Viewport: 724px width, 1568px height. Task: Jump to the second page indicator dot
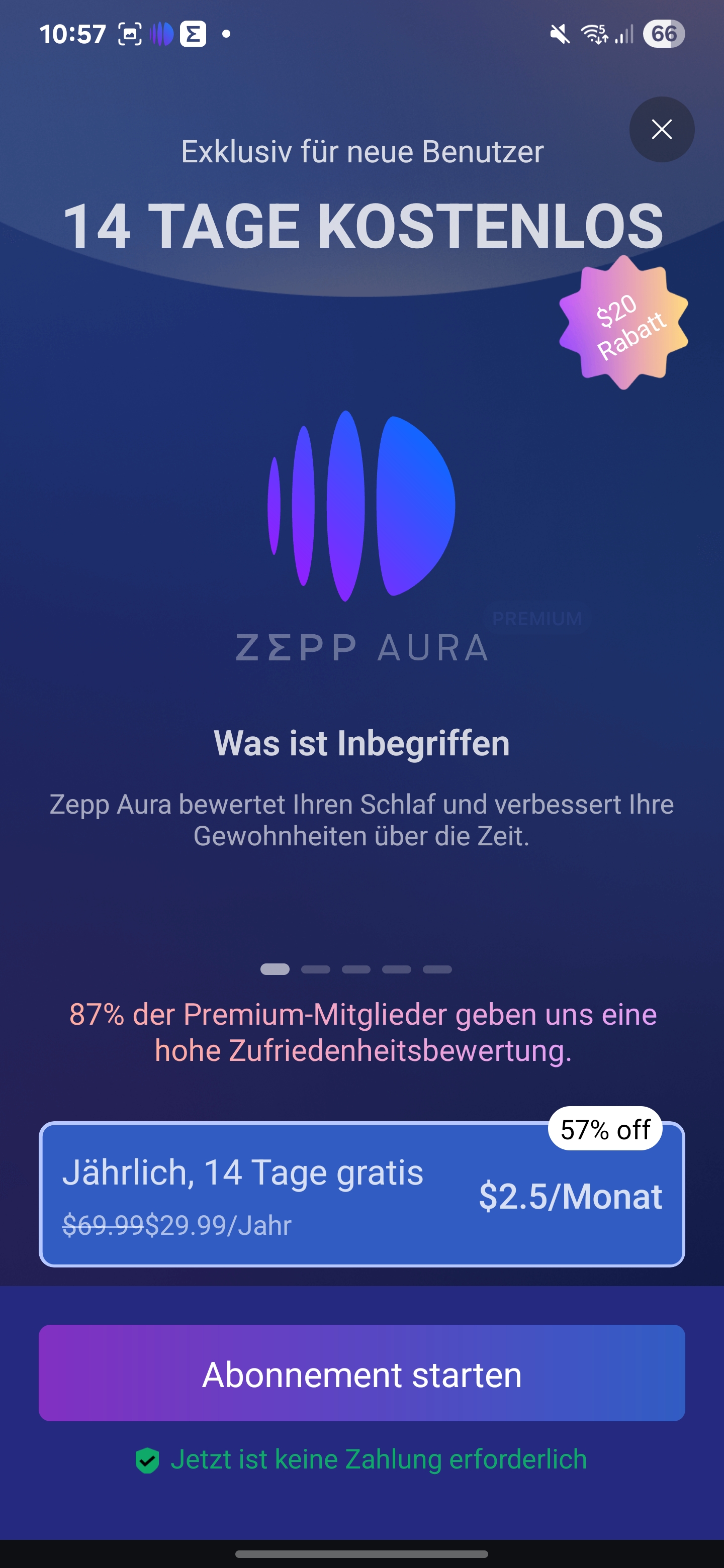point(315,969)
